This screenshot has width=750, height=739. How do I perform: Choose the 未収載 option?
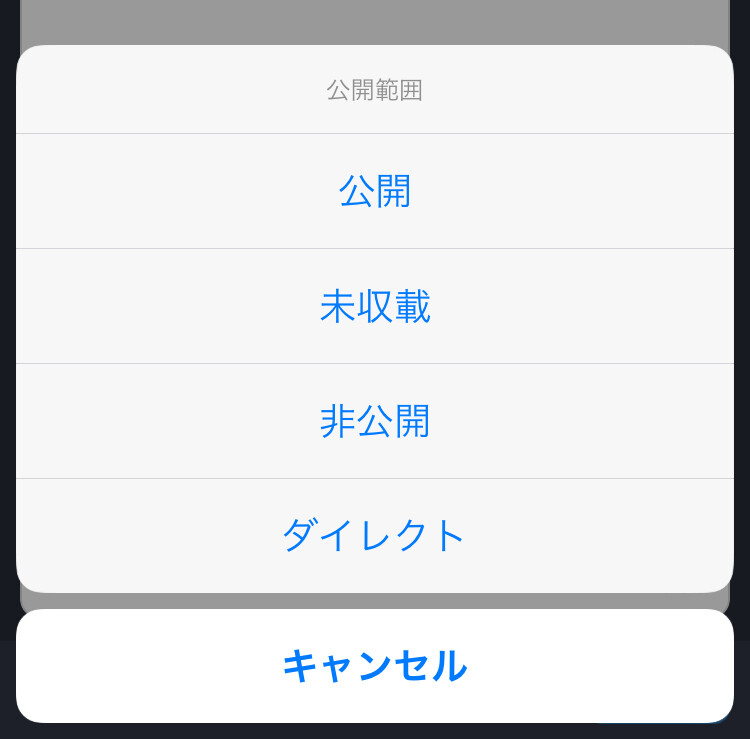tap(375, 306)
